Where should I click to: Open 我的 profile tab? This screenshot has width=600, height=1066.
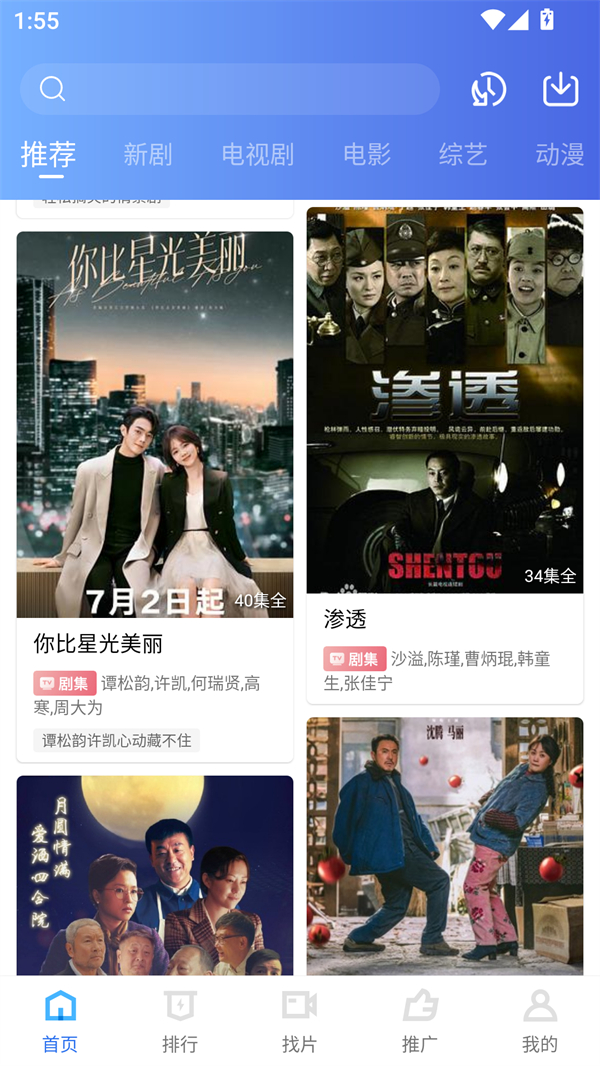tap(540, 1020)
